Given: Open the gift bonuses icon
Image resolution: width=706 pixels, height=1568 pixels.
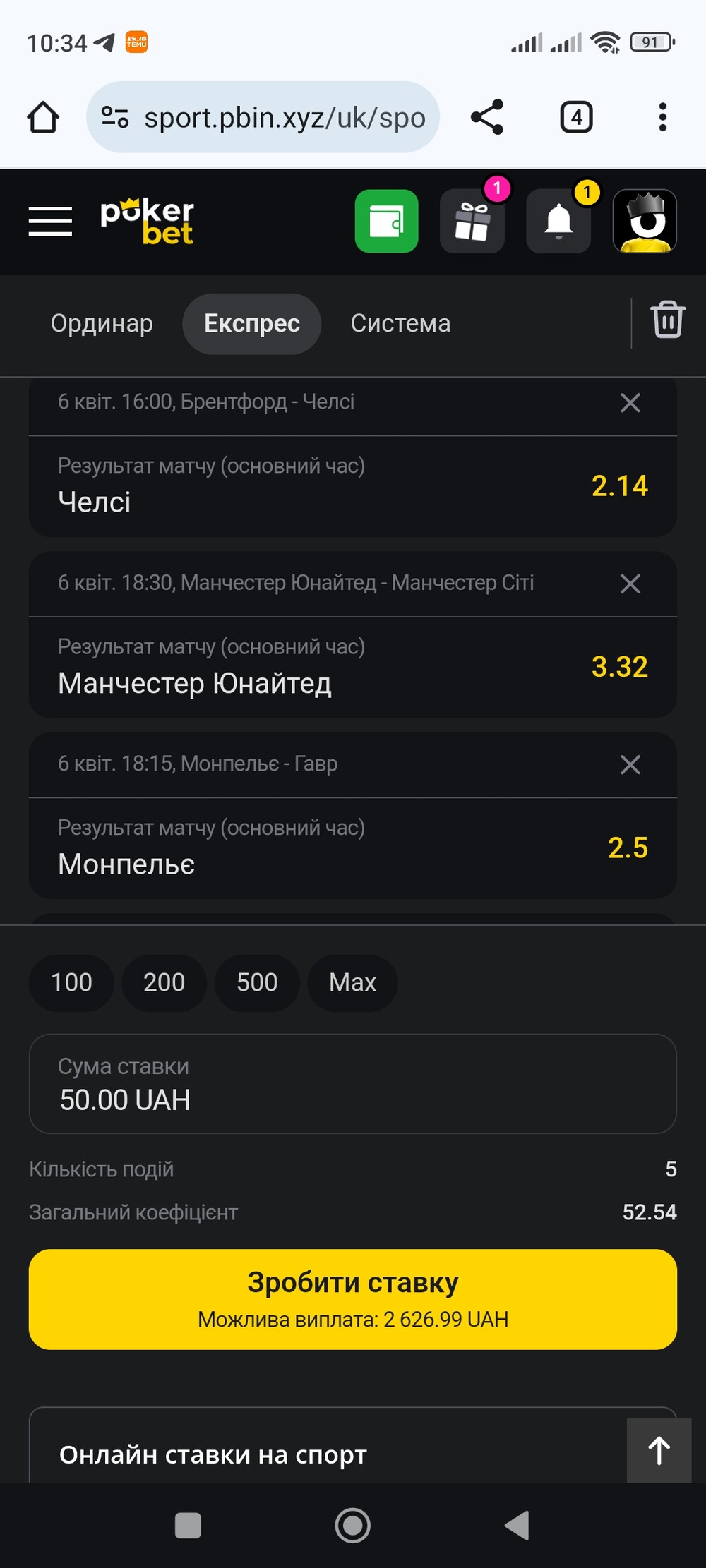Looking at the screenshot, I should [472, 222].
